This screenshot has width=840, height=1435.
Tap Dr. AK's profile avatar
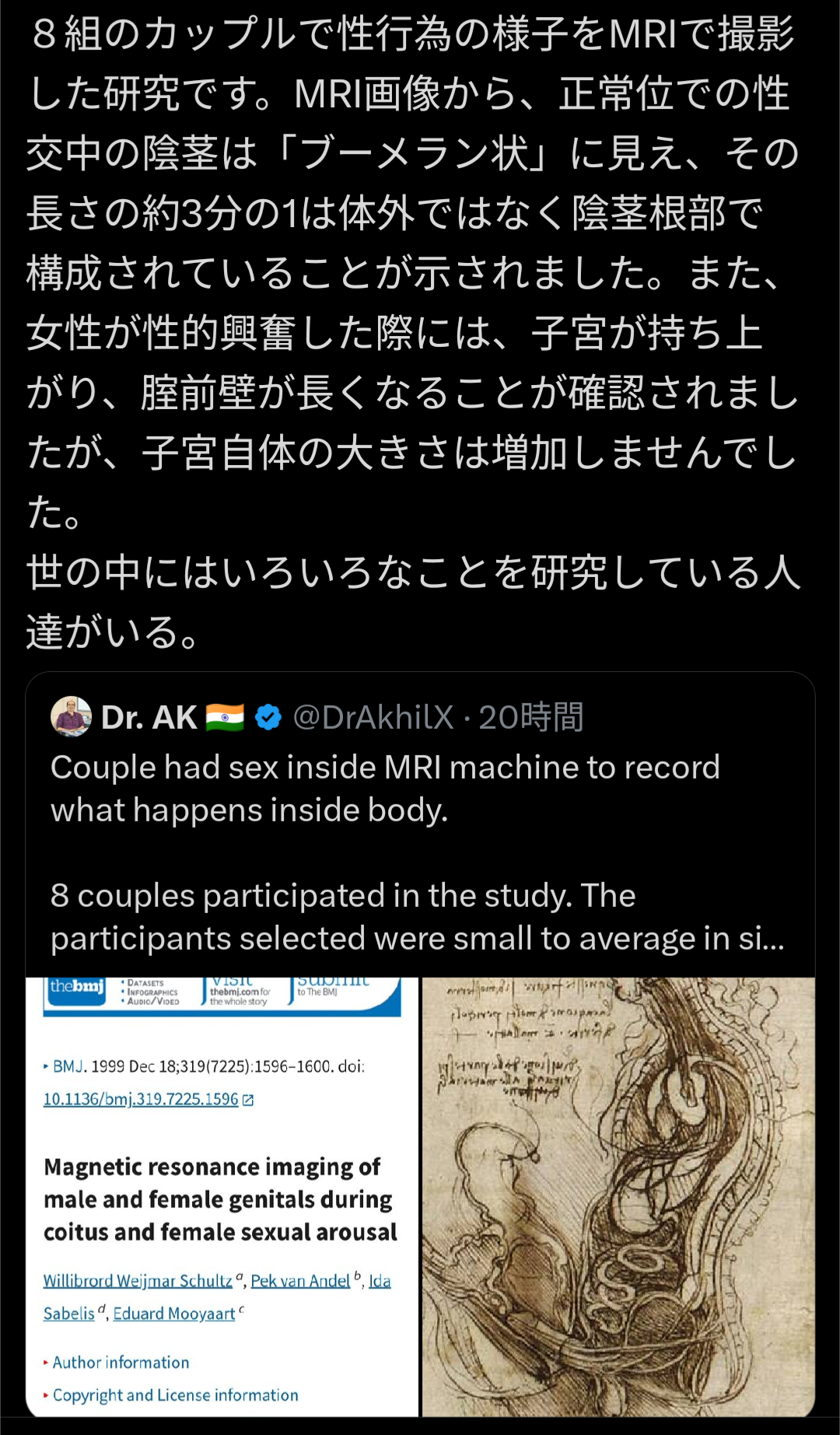[71, 716]
